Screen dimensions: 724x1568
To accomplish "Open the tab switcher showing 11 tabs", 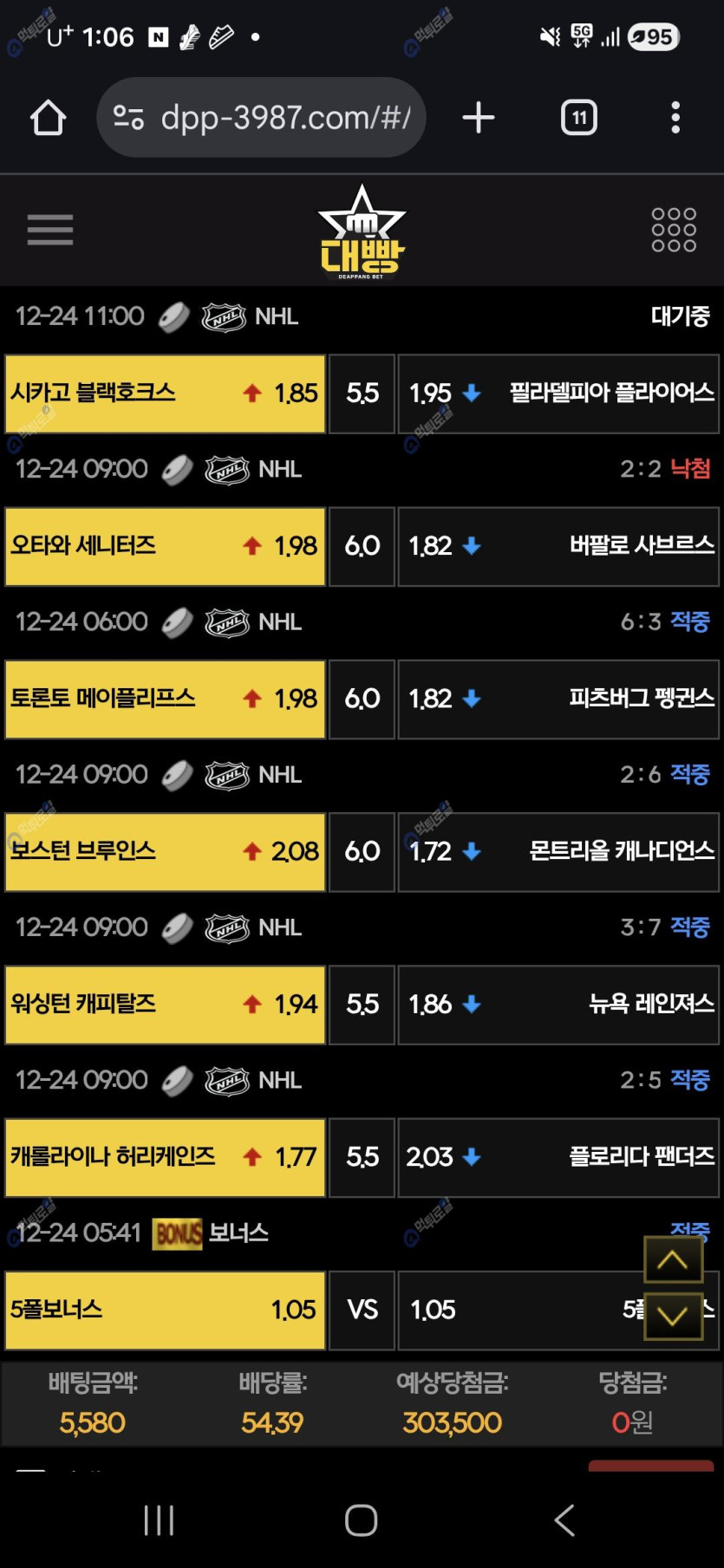I will coord(578,118).
